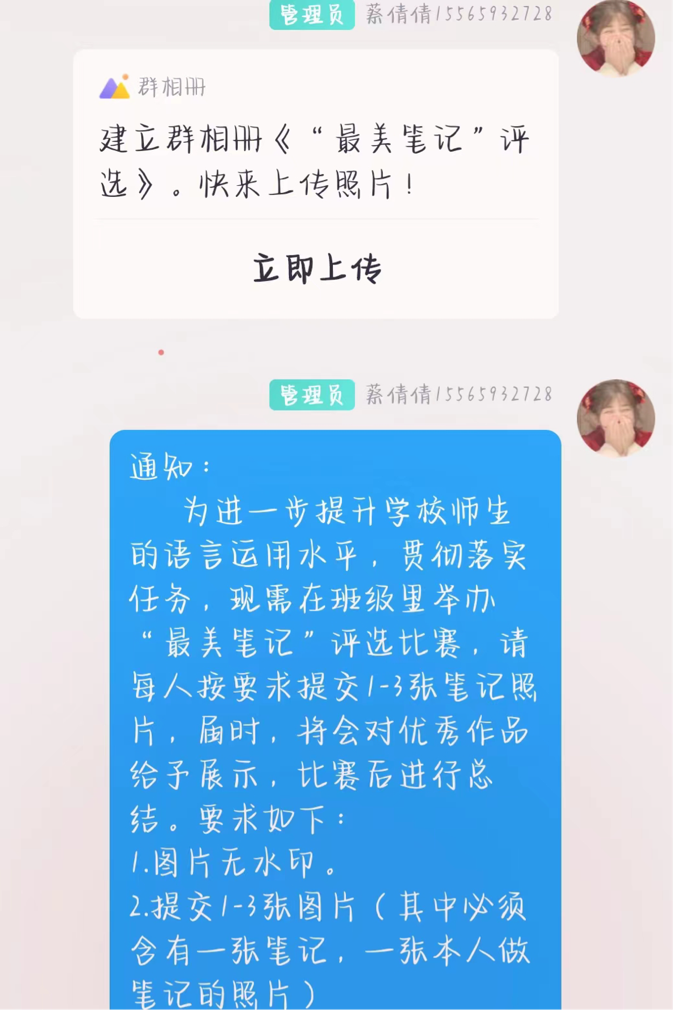Open sender's avatar beside the 通知 message
The height and width of the screenshot is (1010, 673).
tap(615, 418)
